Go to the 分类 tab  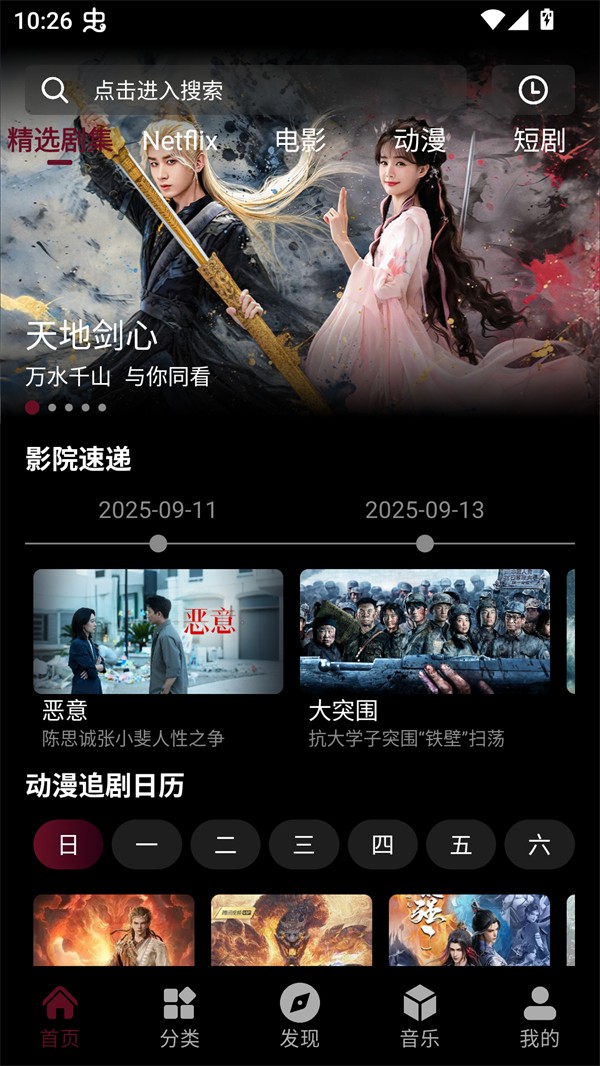180,1017
